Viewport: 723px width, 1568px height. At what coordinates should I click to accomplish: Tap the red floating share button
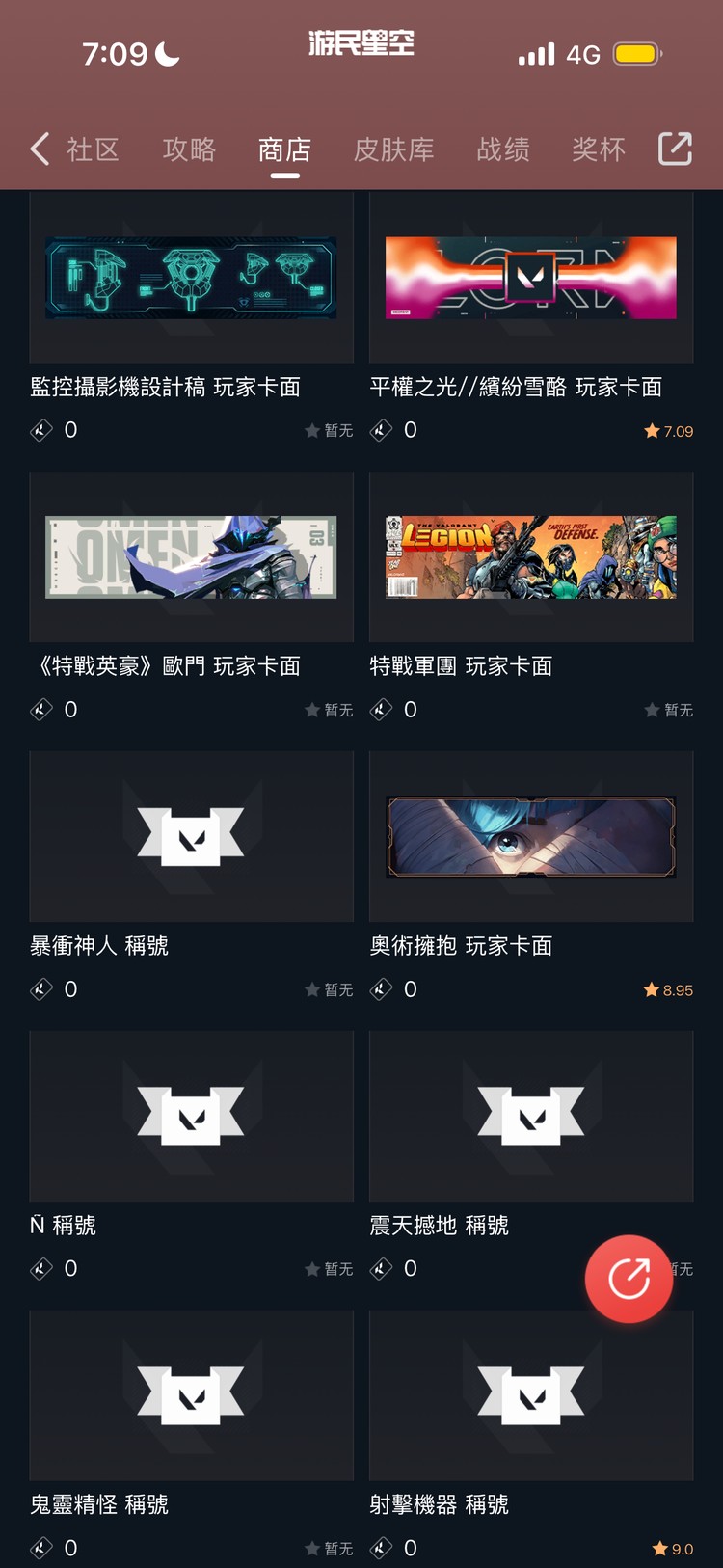tap(629, 1278)
